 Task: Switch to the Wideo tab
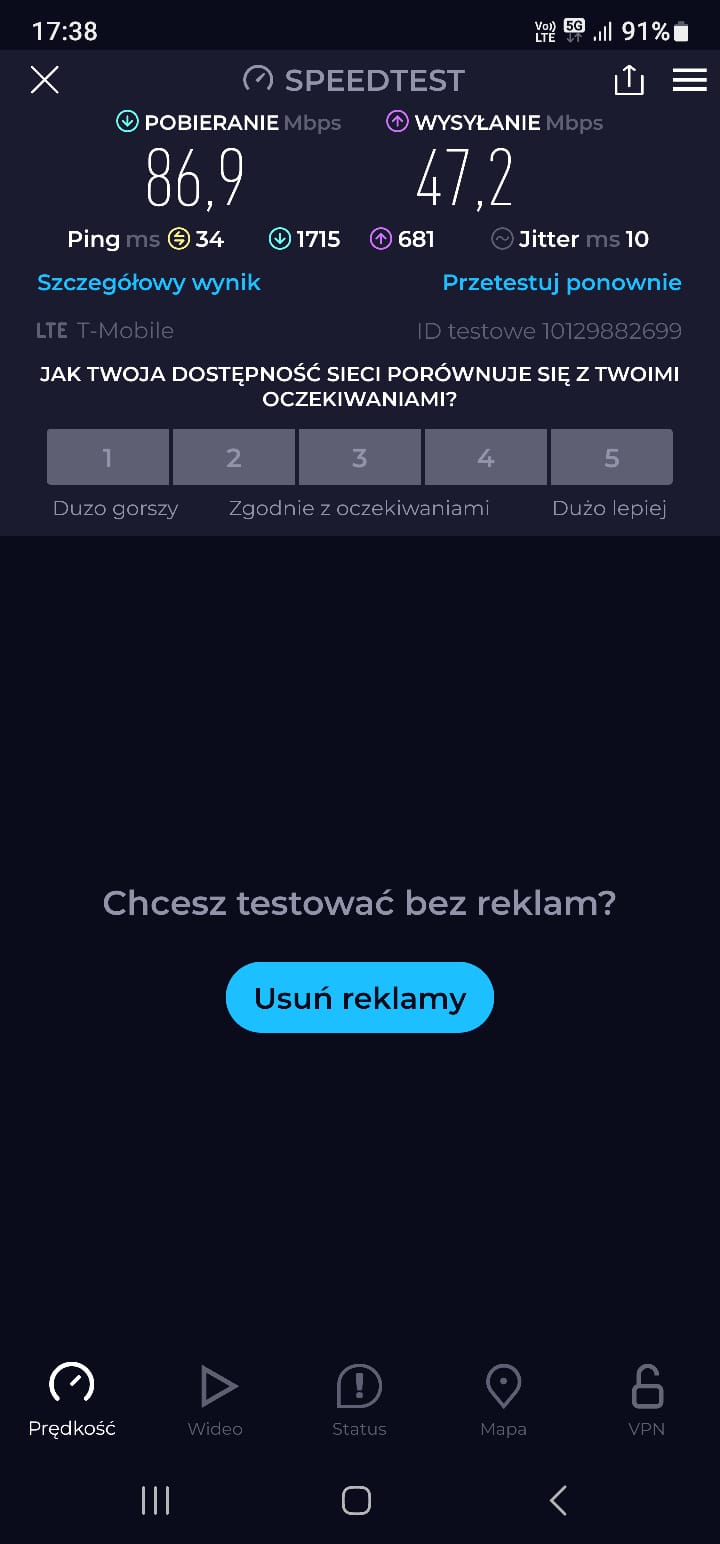216,1399
